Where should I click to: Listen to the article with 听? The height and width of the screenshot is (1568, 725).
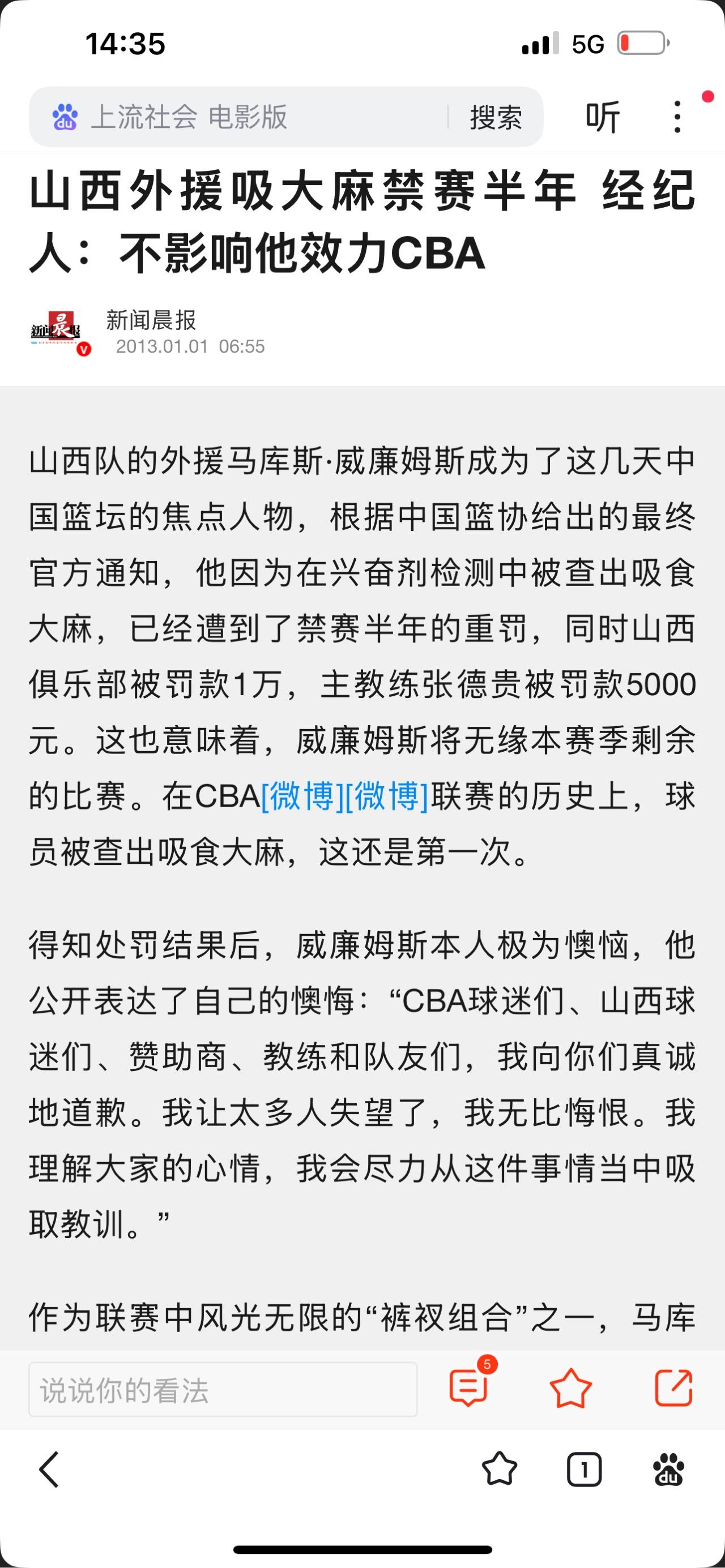click(603, 116)
